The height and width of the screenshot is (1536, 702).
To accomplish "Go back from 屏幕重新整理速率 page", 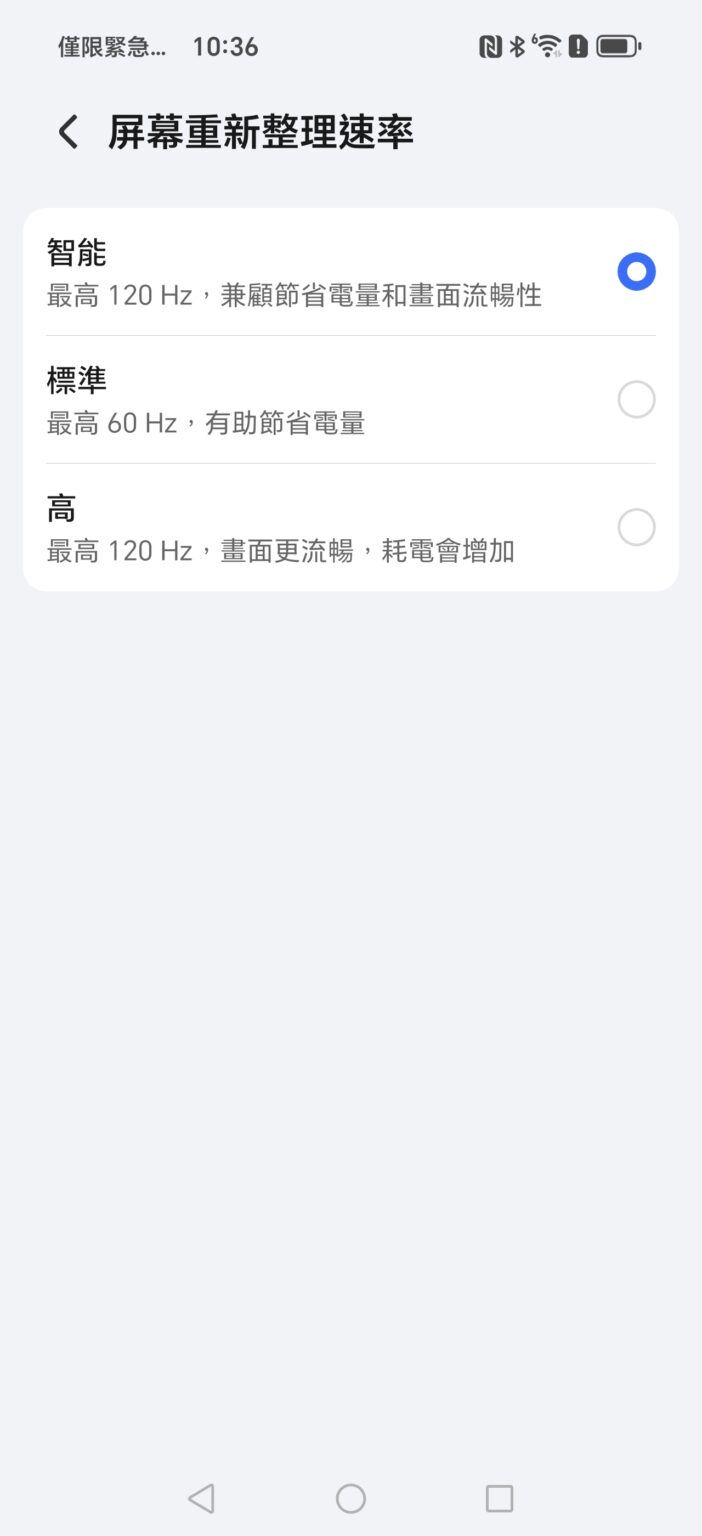I will point(68,132).
